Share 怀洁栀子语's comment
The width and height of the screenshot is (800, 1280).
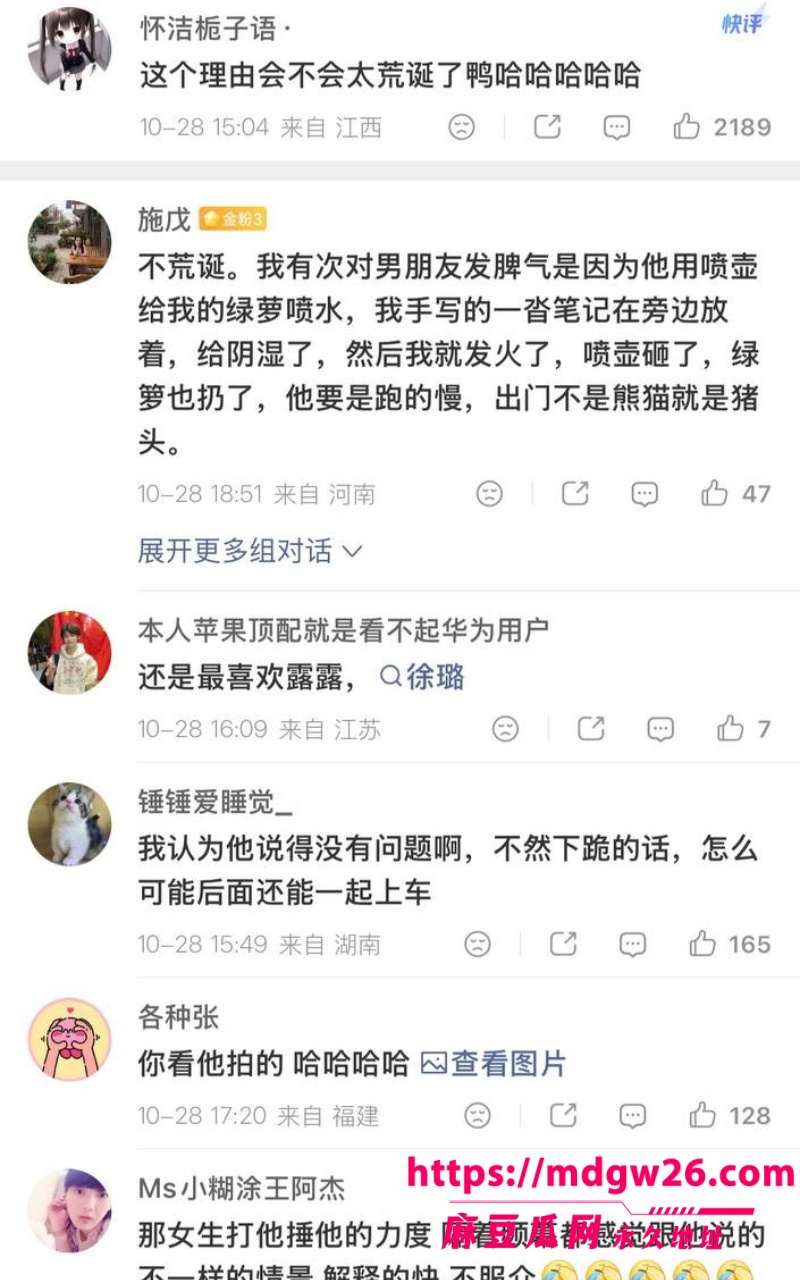click(547, 127)
